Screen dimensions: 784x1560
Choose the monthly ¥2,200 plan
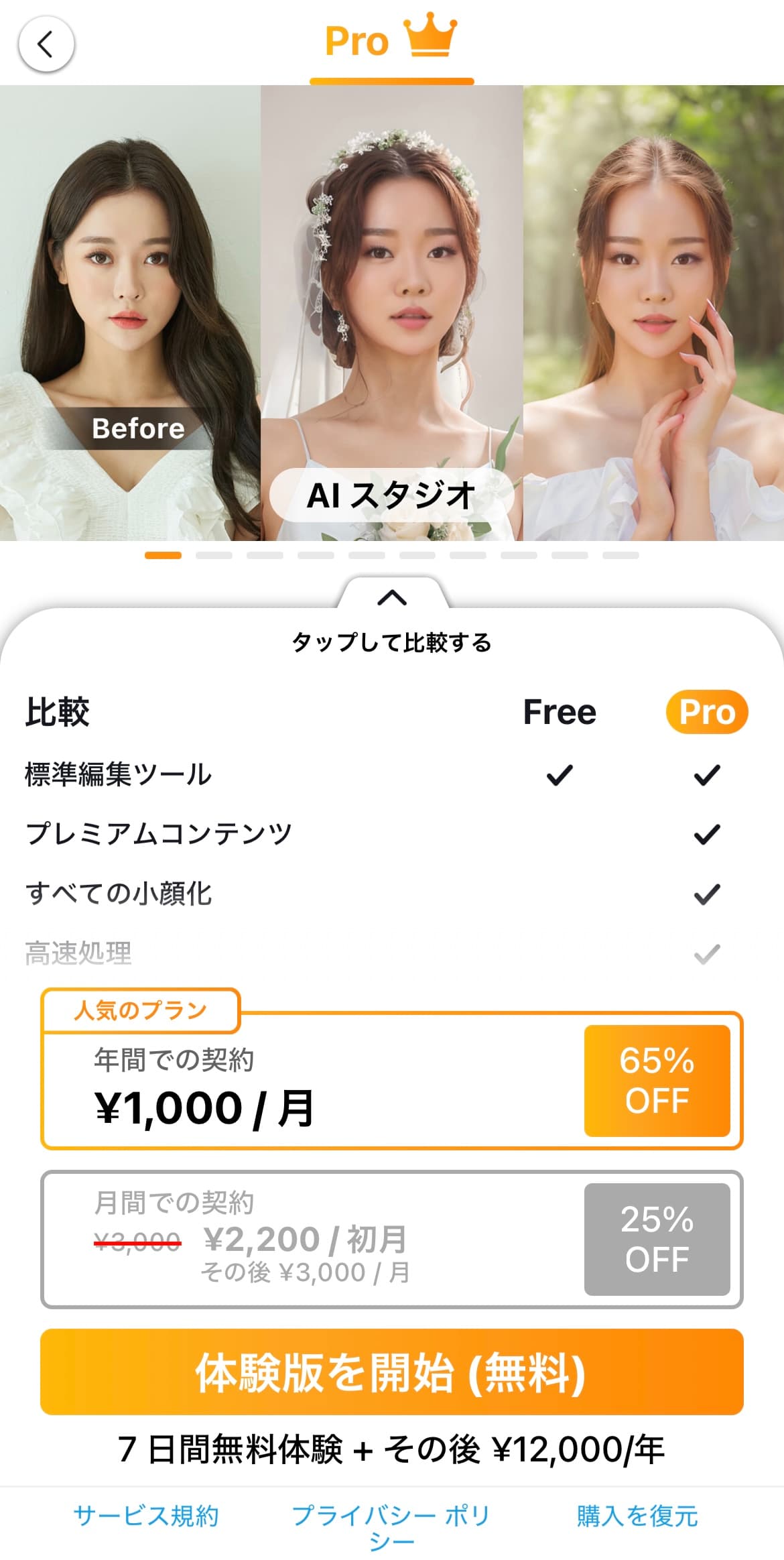pyautogui.click(x=391, y=1239)
